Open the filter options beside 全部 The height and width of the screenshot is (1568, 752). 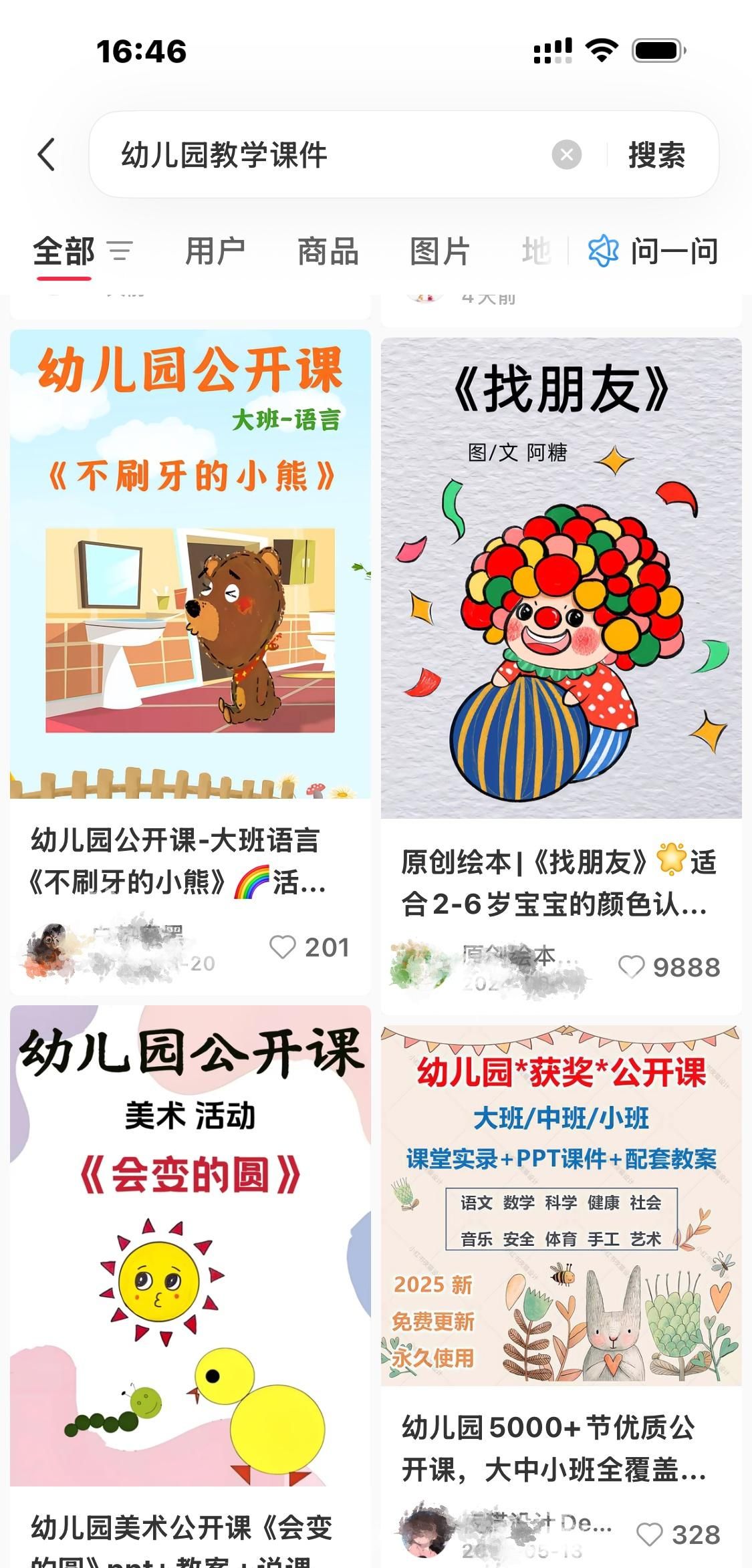click(x=121, y=252)
